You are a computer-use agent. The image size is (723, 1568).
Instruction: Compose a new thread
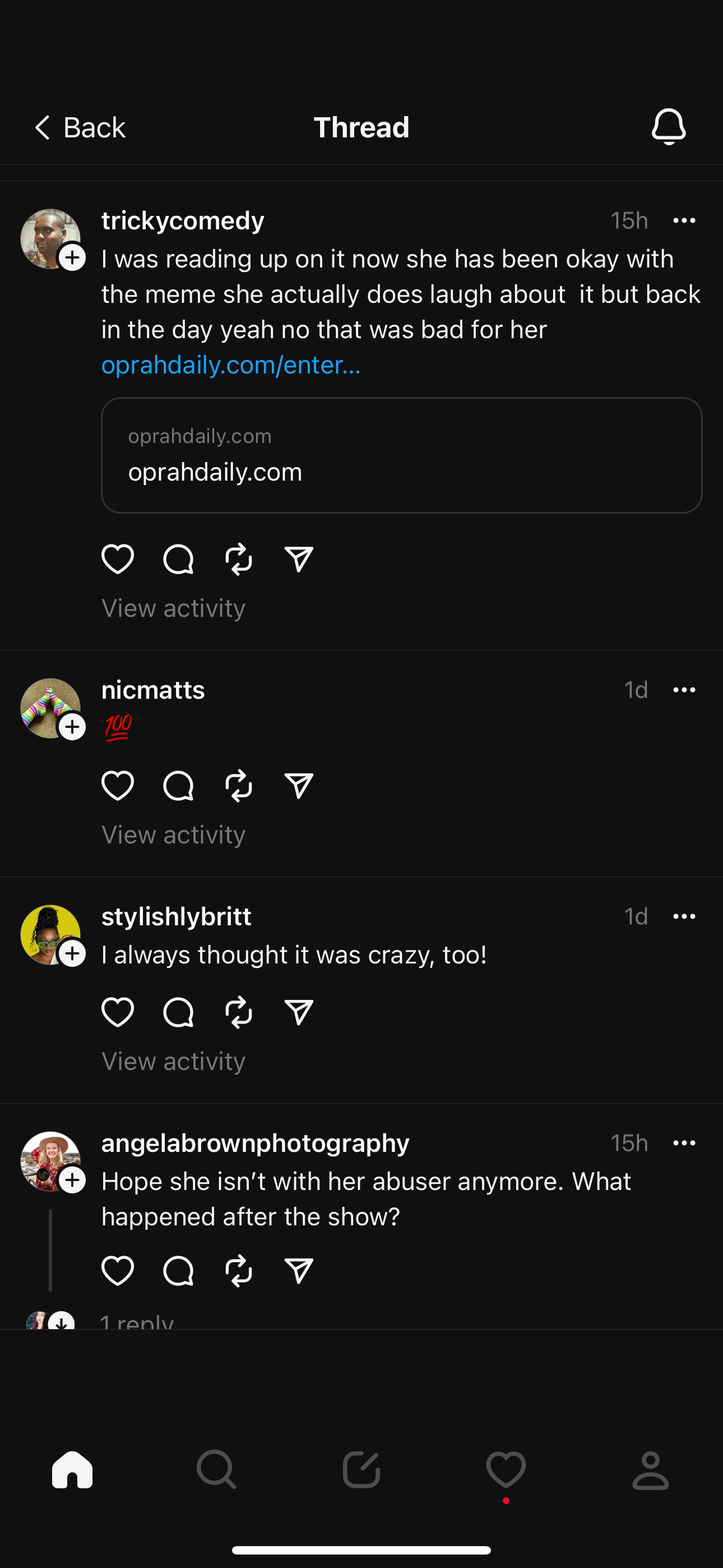[361, 1469]
